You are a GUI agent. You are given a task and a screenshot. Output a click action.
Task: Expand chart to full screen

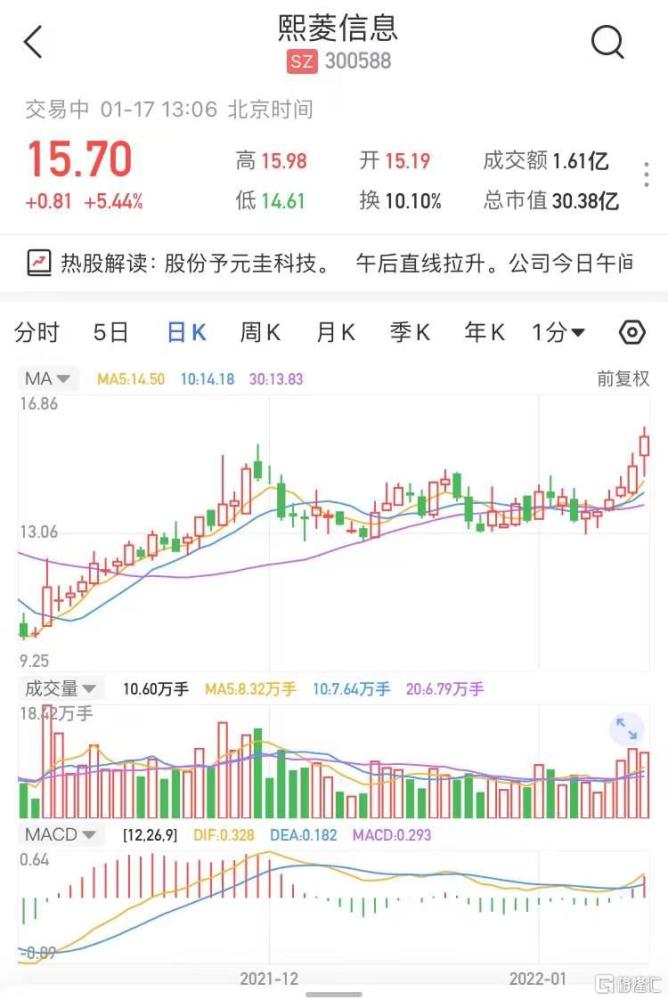pyautogui.click(x=627, y=729)
